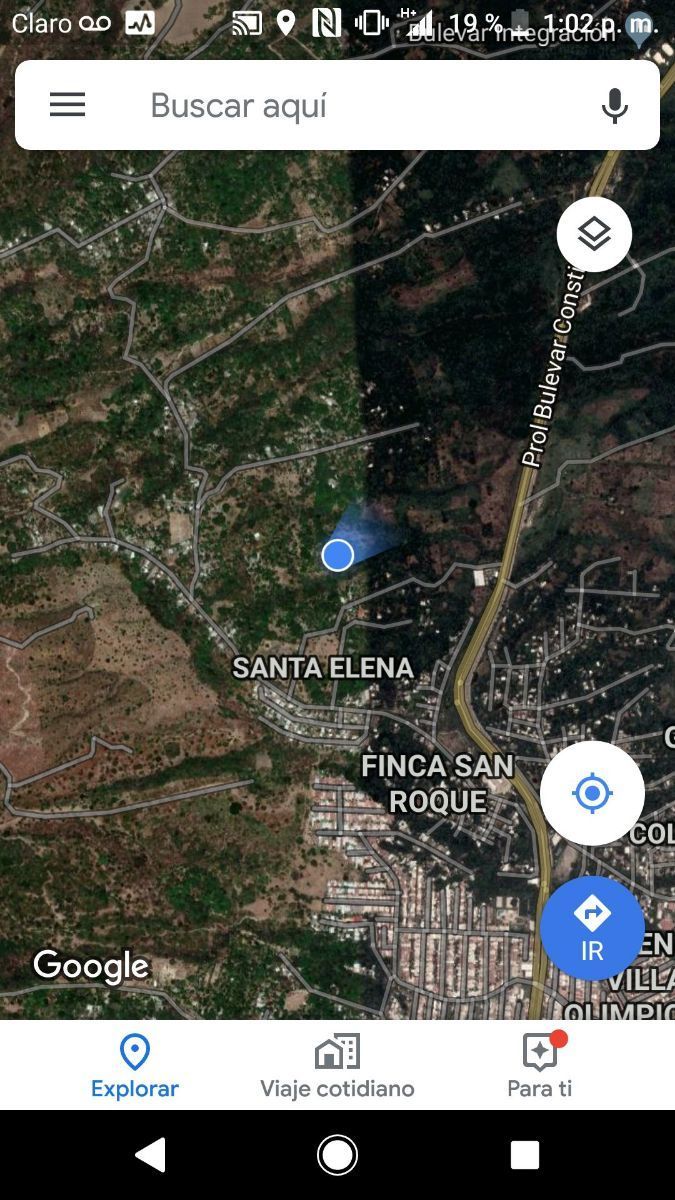The width and height of the screenshot is (675, 1200).
Task: Tap the blue IR directions button
Action: (592, 928)
